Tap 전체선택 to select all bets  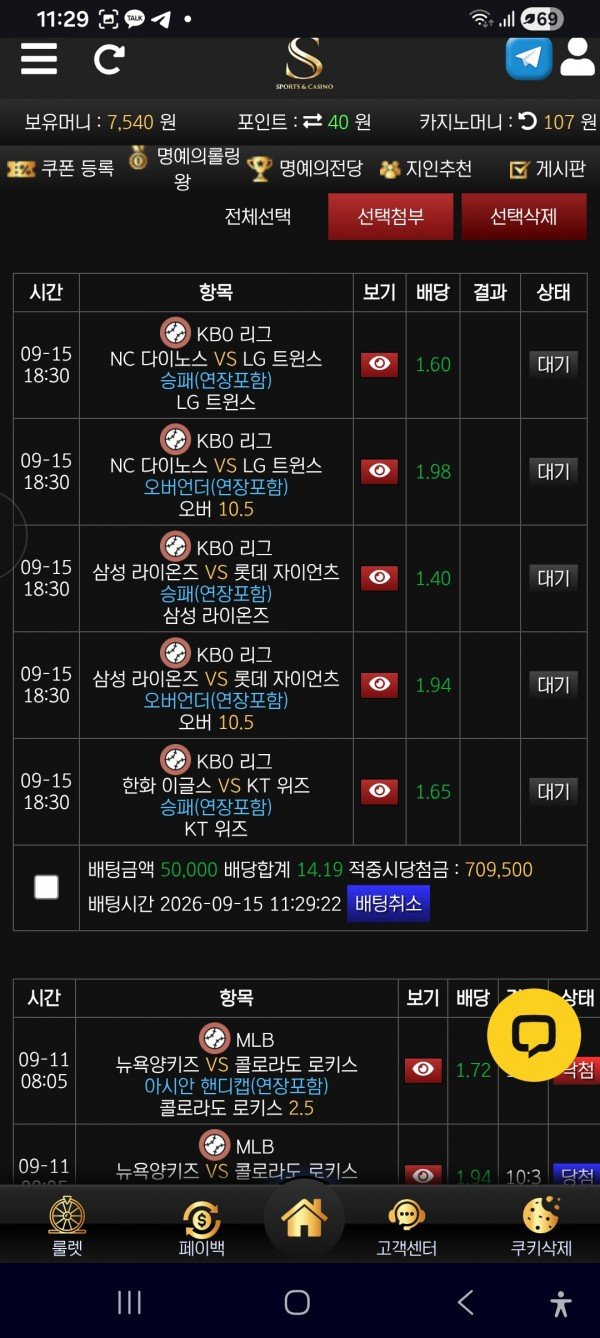pos(258,216)
